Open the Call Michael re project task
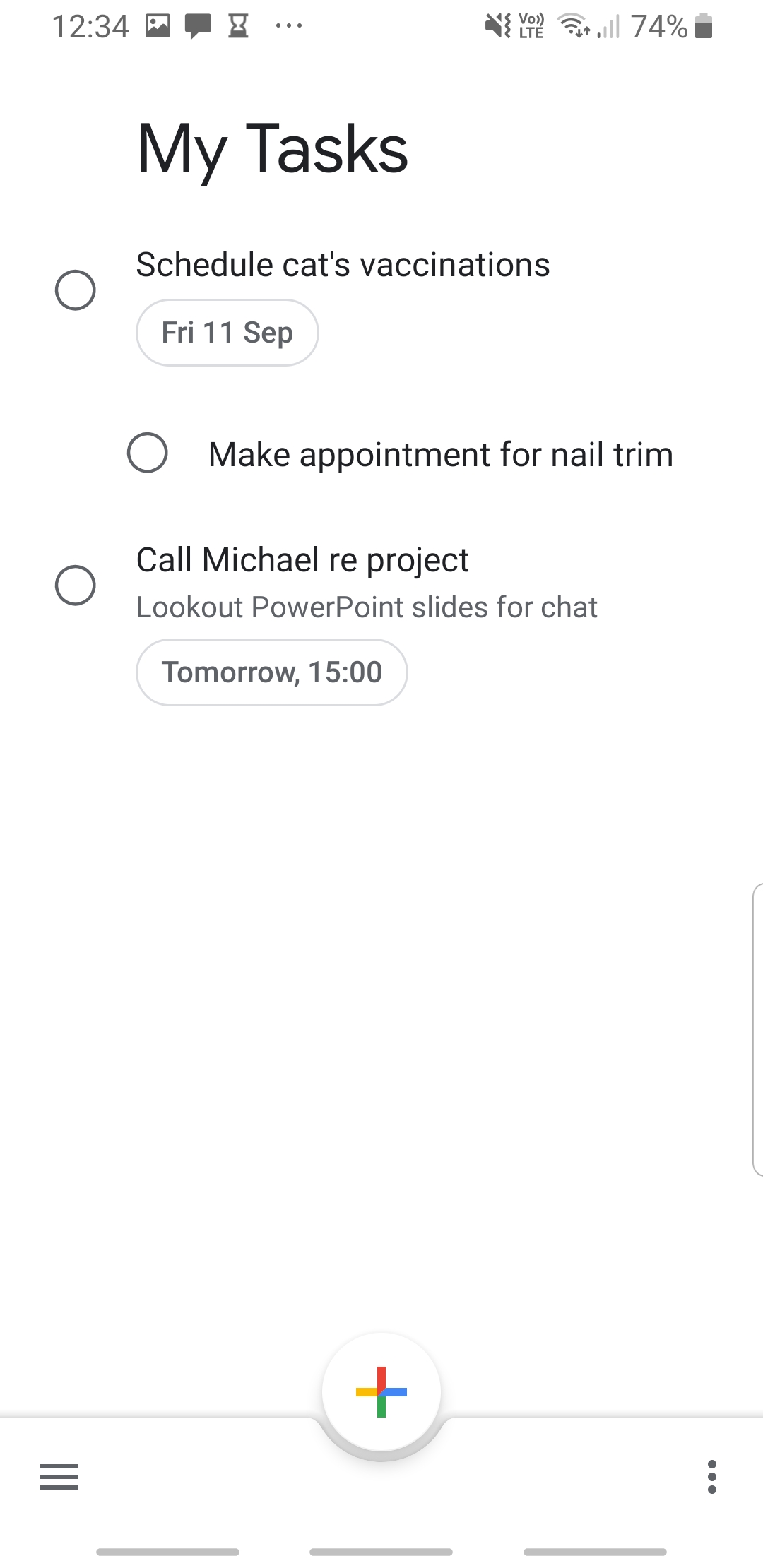 (302, 559)
